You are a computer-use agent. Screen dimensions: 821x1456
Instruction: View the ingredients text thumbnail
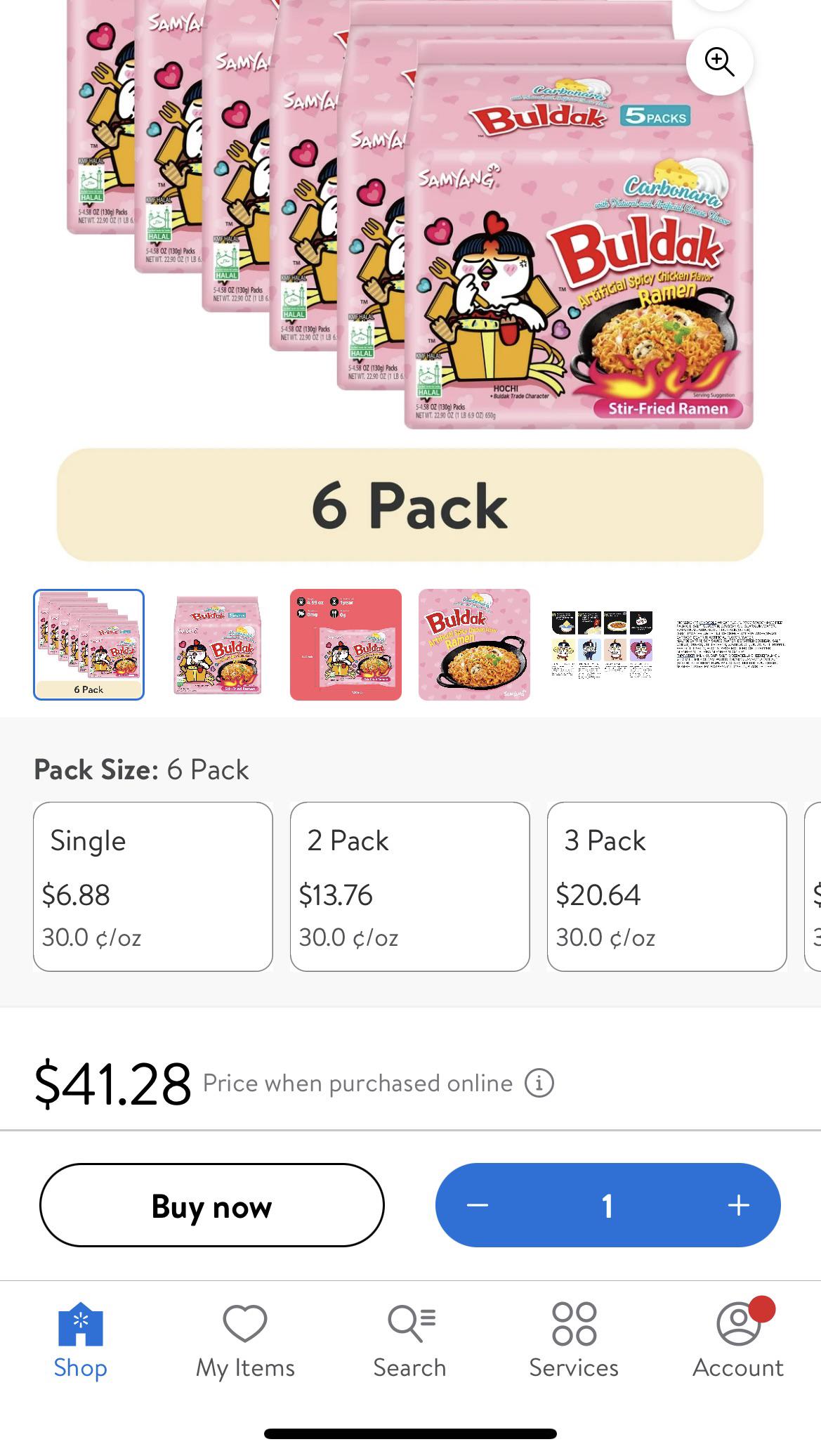click(x=731, y=644)
